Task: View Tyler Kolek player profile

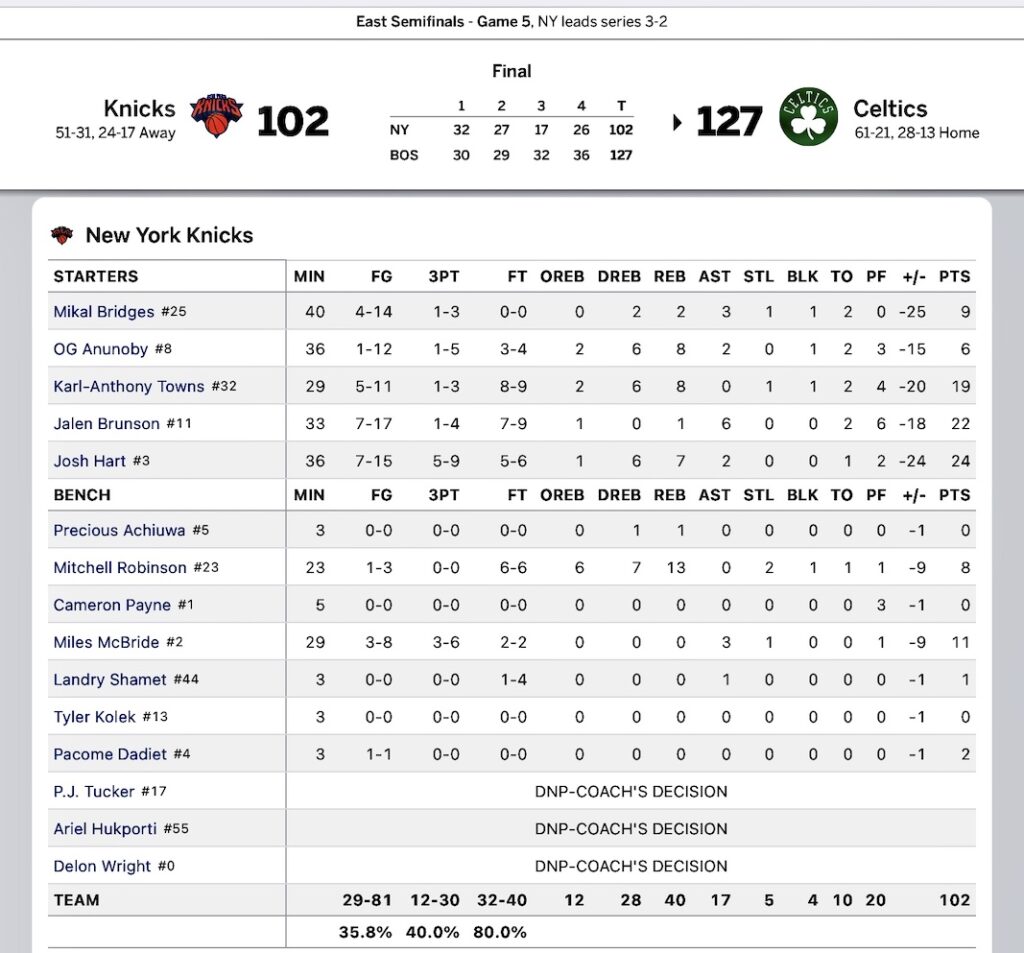Action: coord(94,717)
